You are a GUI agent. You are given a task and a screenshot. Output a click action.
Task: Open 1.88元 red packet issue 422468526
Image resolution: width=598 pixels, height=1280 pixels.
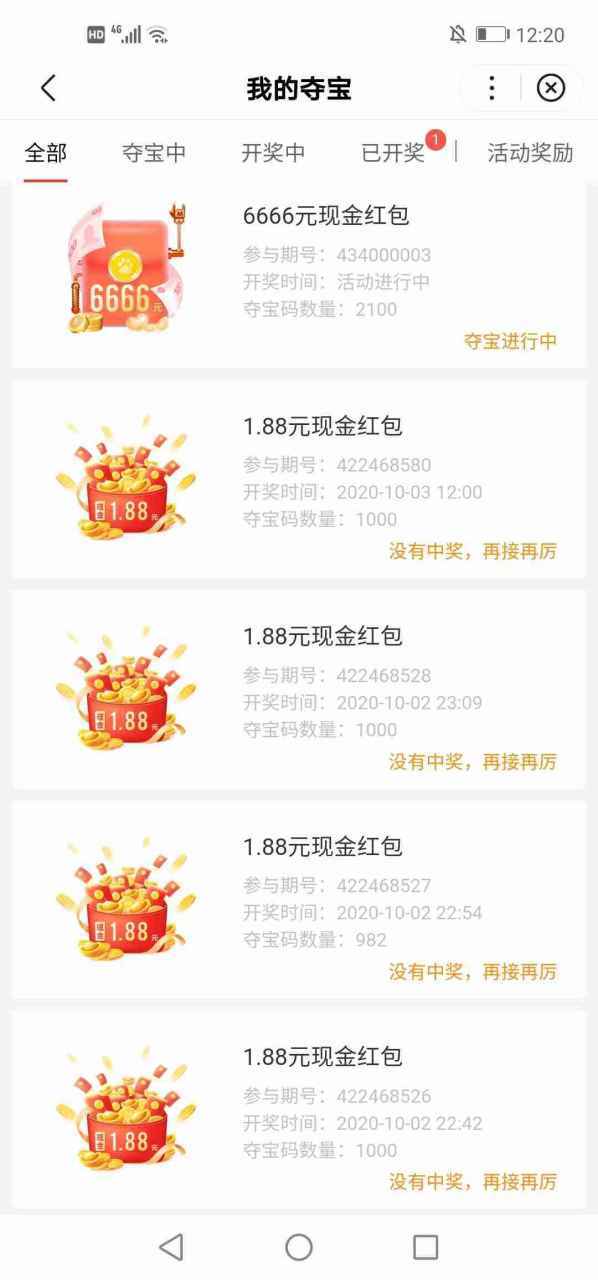click(299, 1110)
